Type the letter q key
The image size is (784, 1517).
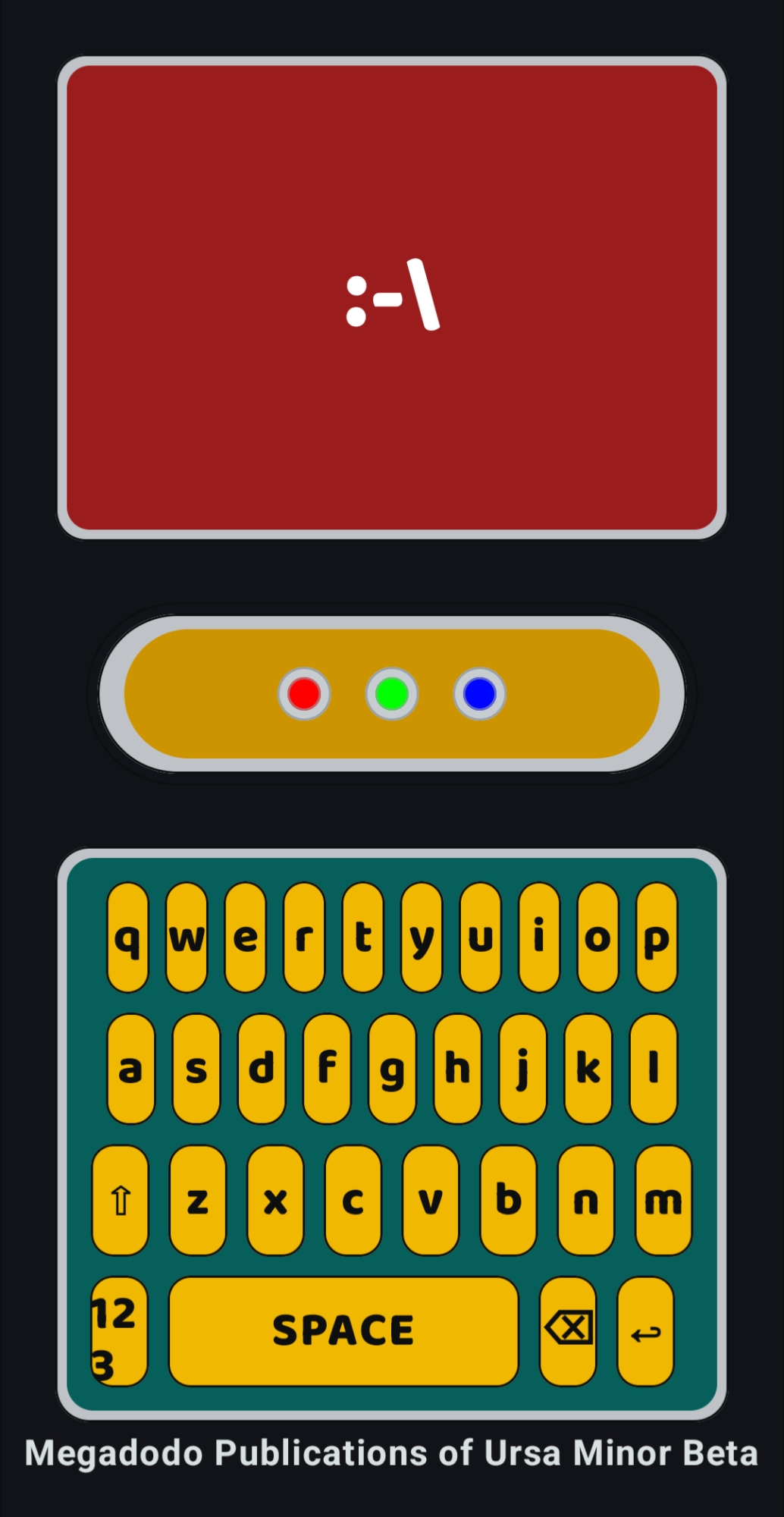[127, 938]
